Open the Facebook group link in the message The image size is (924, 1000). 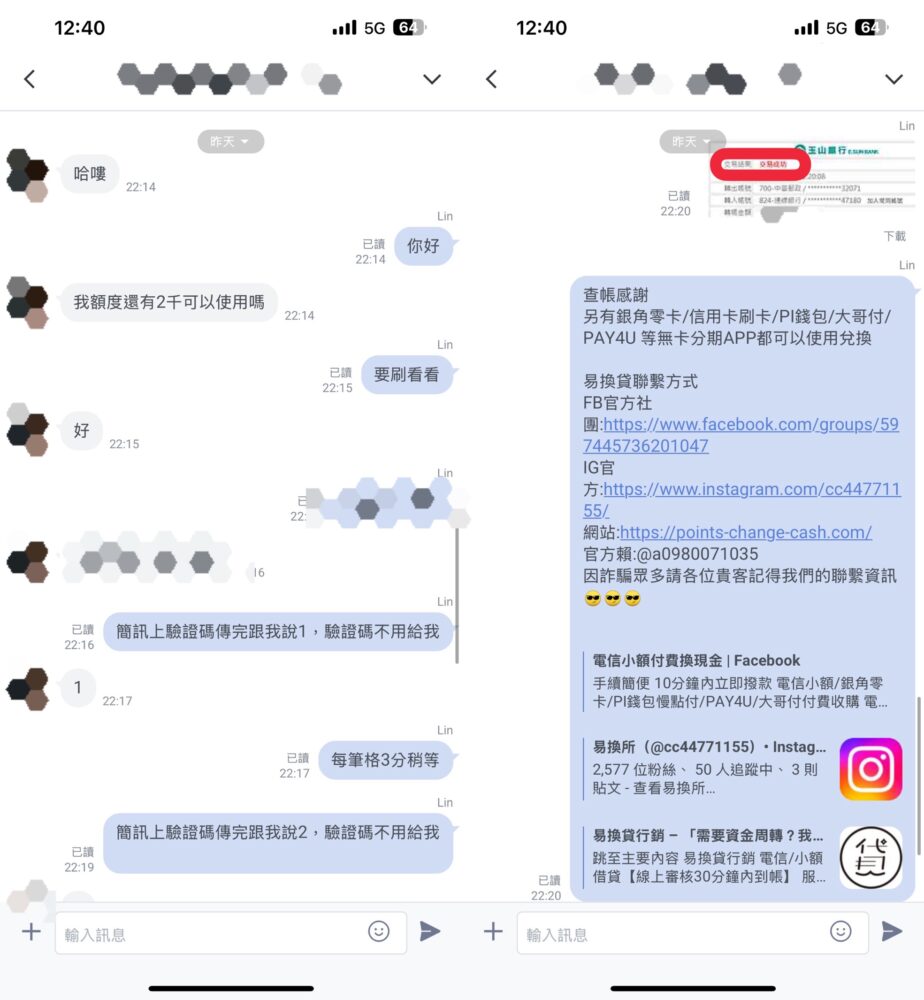click(741, 435)
